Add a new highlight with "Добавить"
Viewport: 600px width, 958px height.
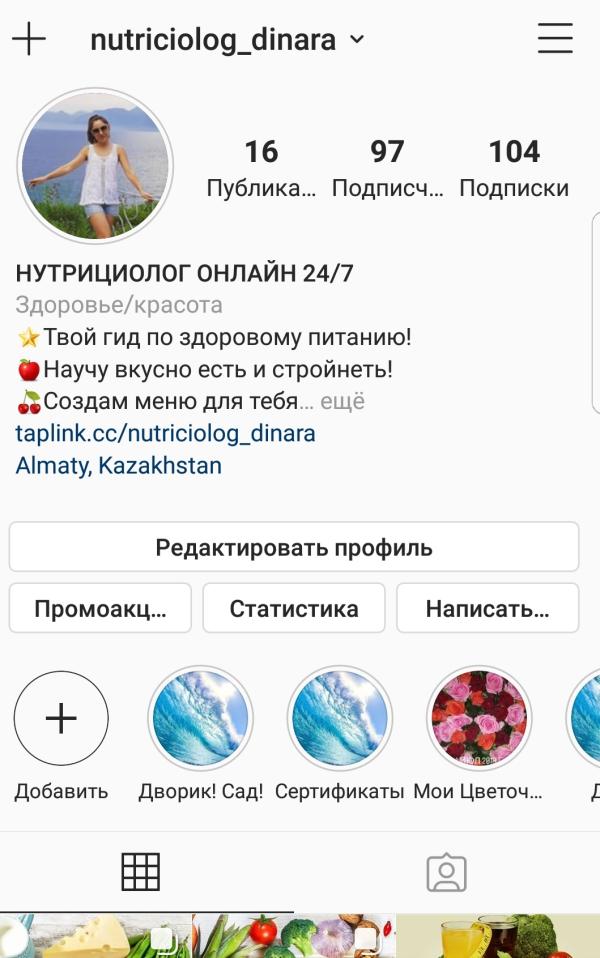tap(61, 718)
